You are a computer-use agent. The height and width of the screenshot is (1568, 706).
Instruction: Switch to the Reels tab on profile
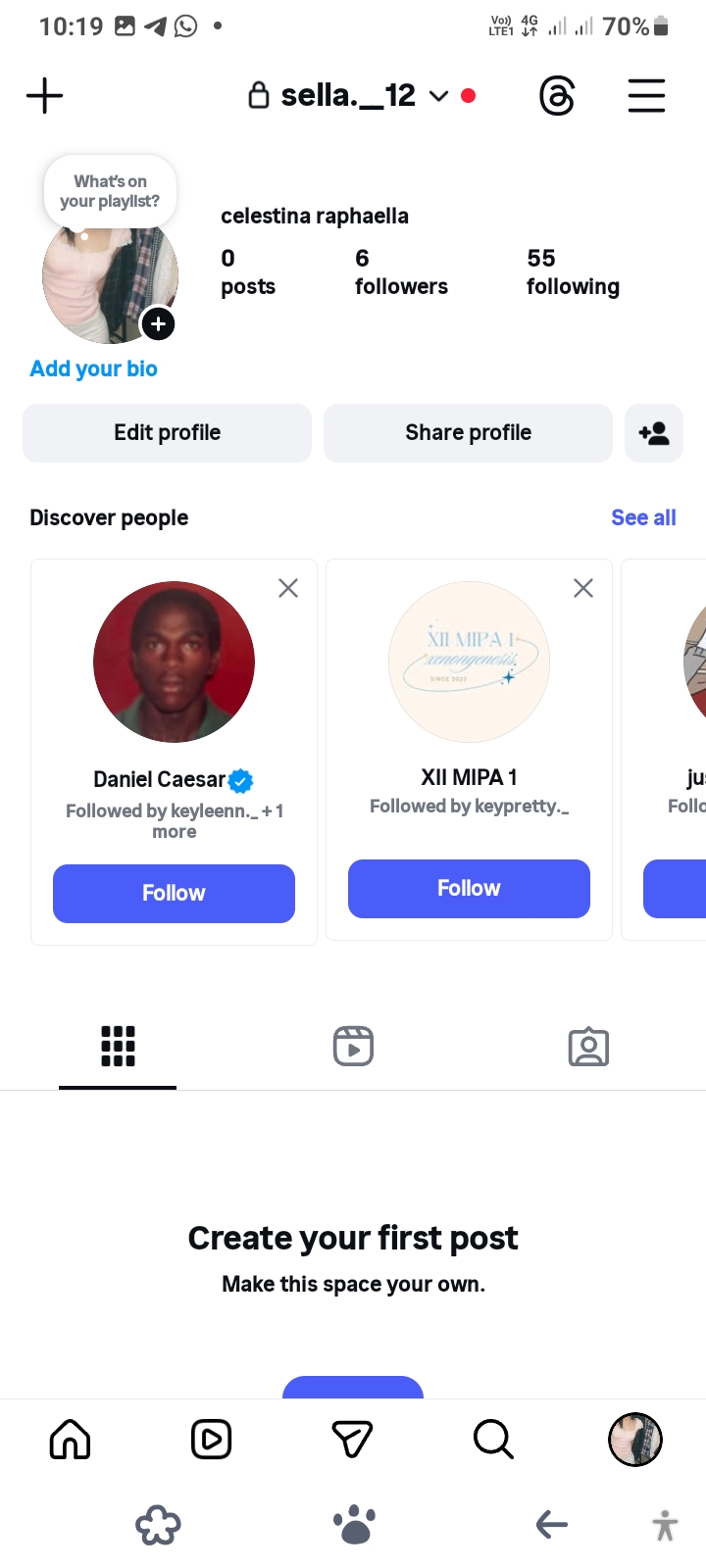(x=353, y=1047)
